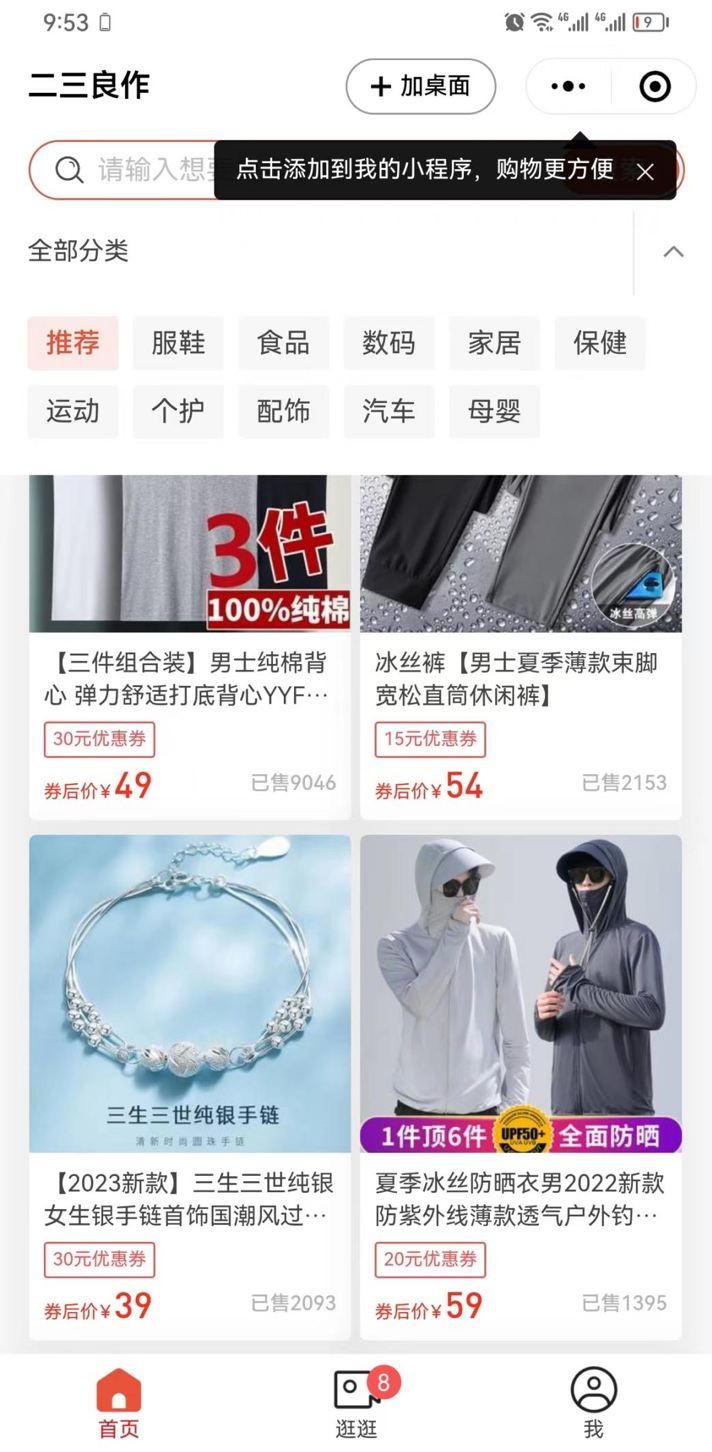Tap the 加桌面 button

pyautogui.click(x=420, y=87)
